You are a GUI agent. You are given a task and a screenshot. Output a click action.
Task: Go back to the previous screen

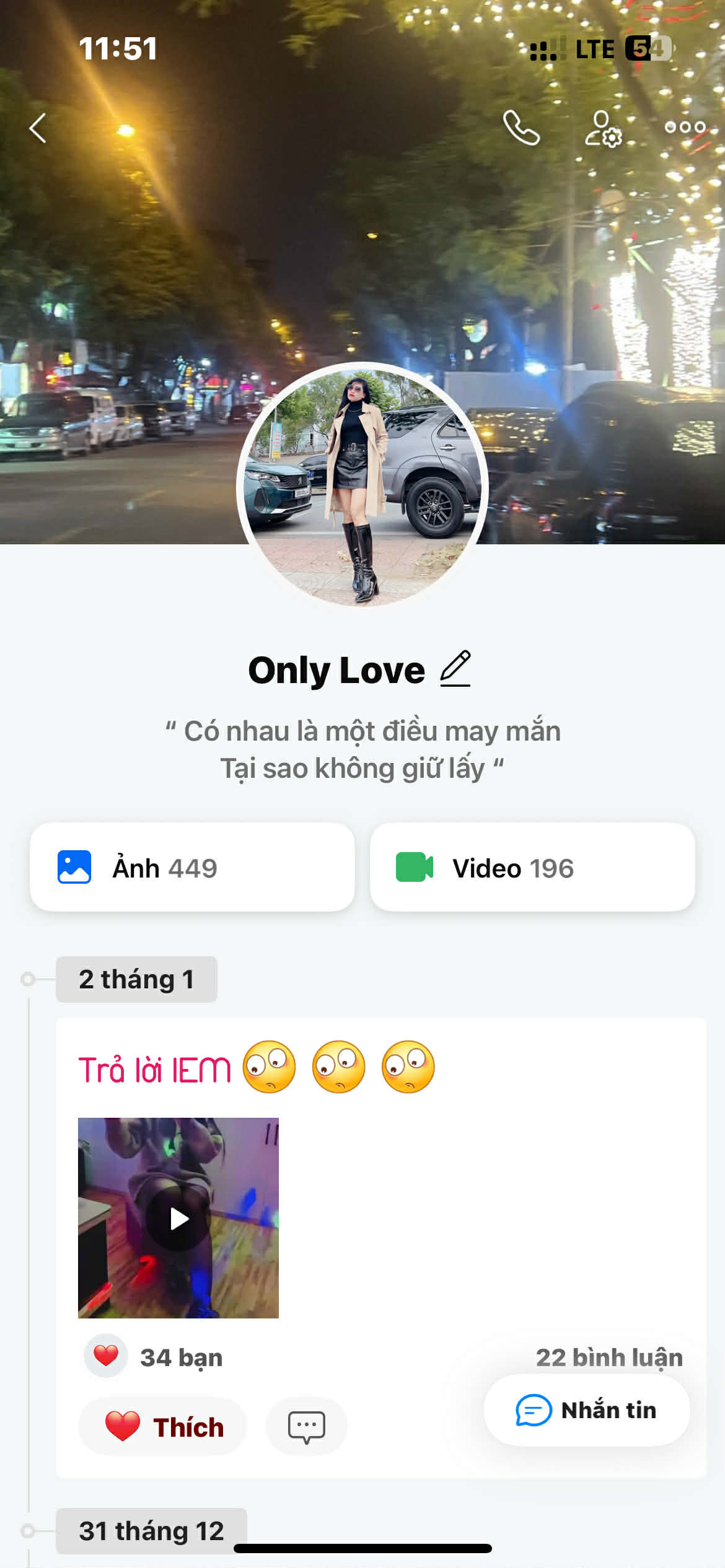point(38,128)
